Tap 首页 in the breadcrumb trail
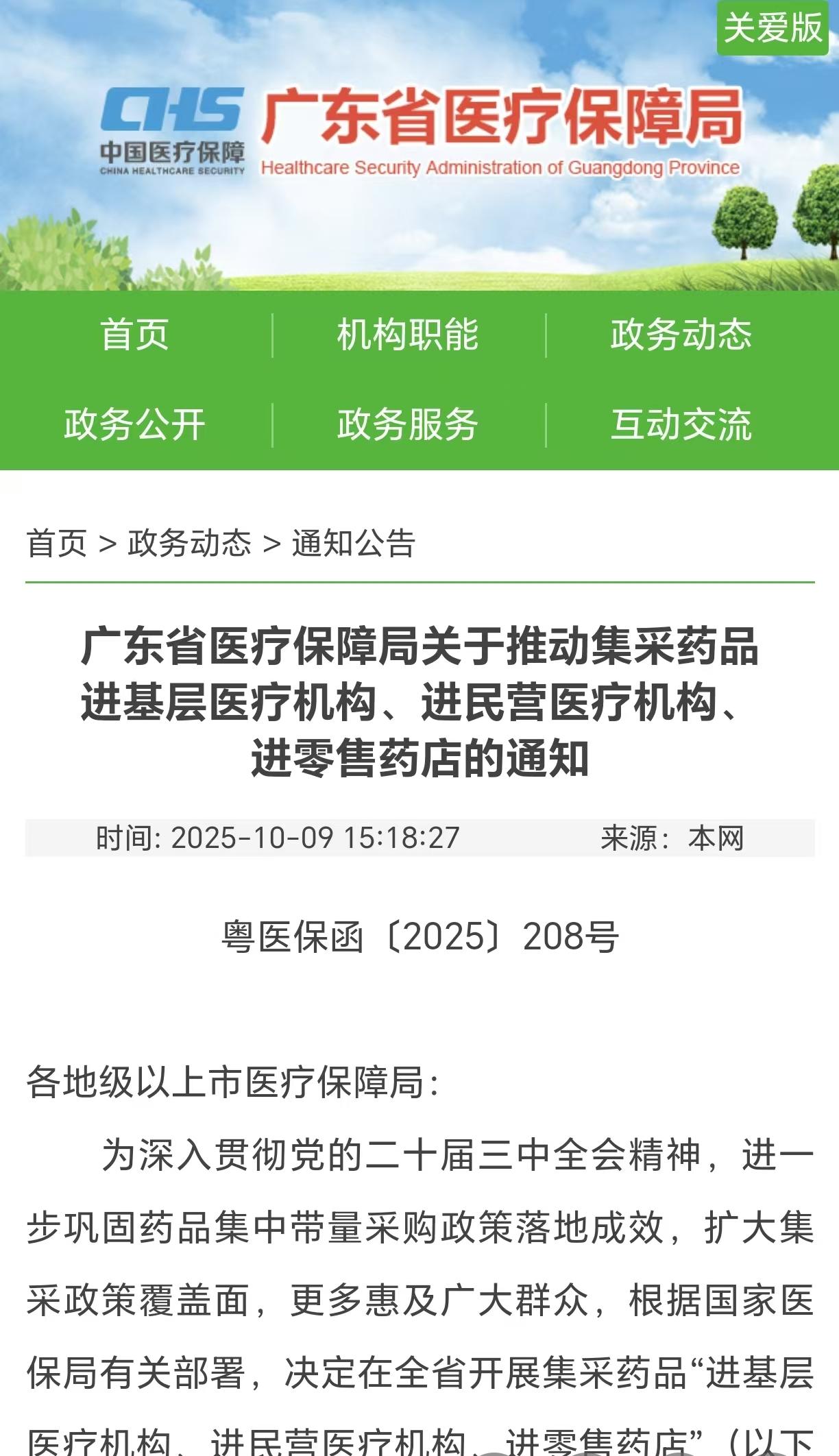 pyautogui.click(x=57, y=544)
